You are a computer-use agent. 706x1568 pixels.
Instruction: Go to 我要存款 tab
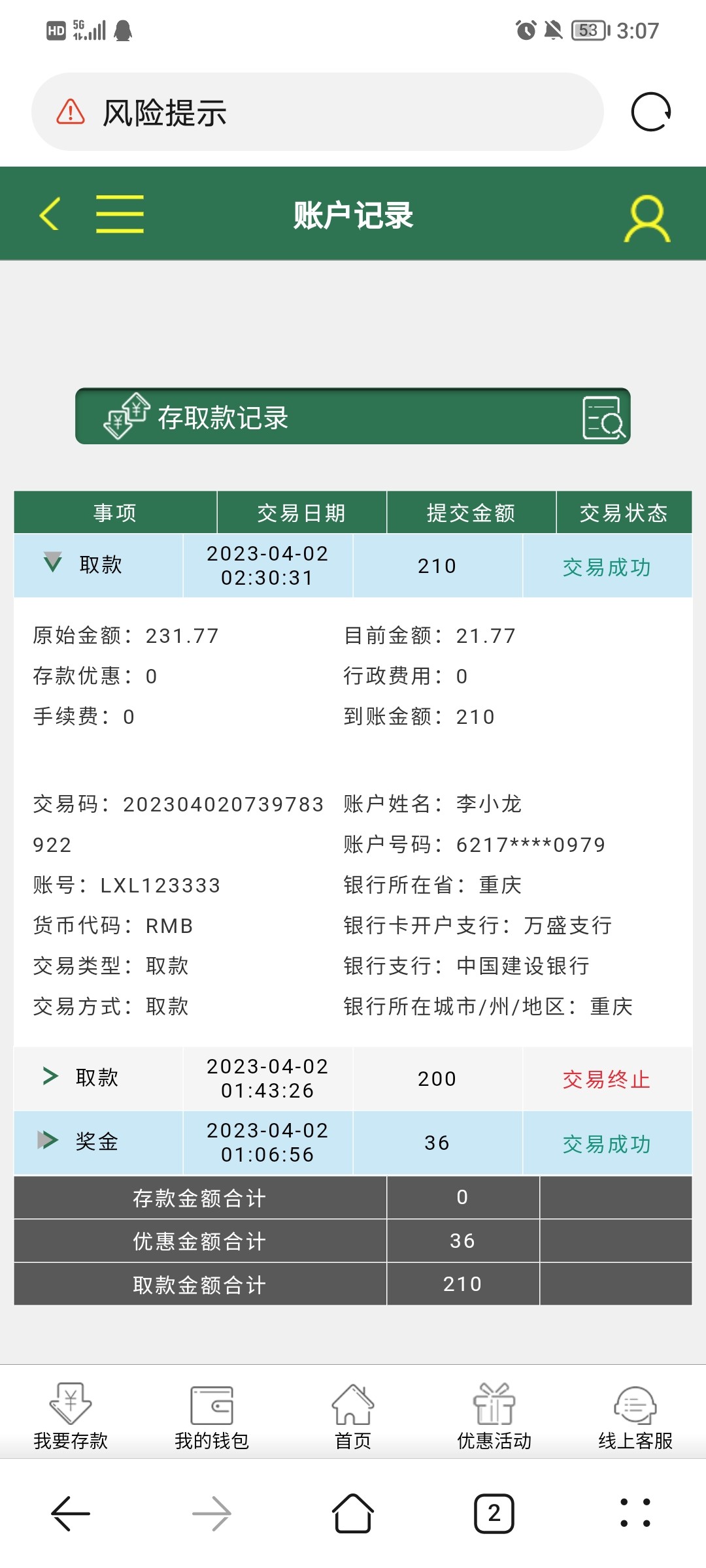[x=71, y=1415]
